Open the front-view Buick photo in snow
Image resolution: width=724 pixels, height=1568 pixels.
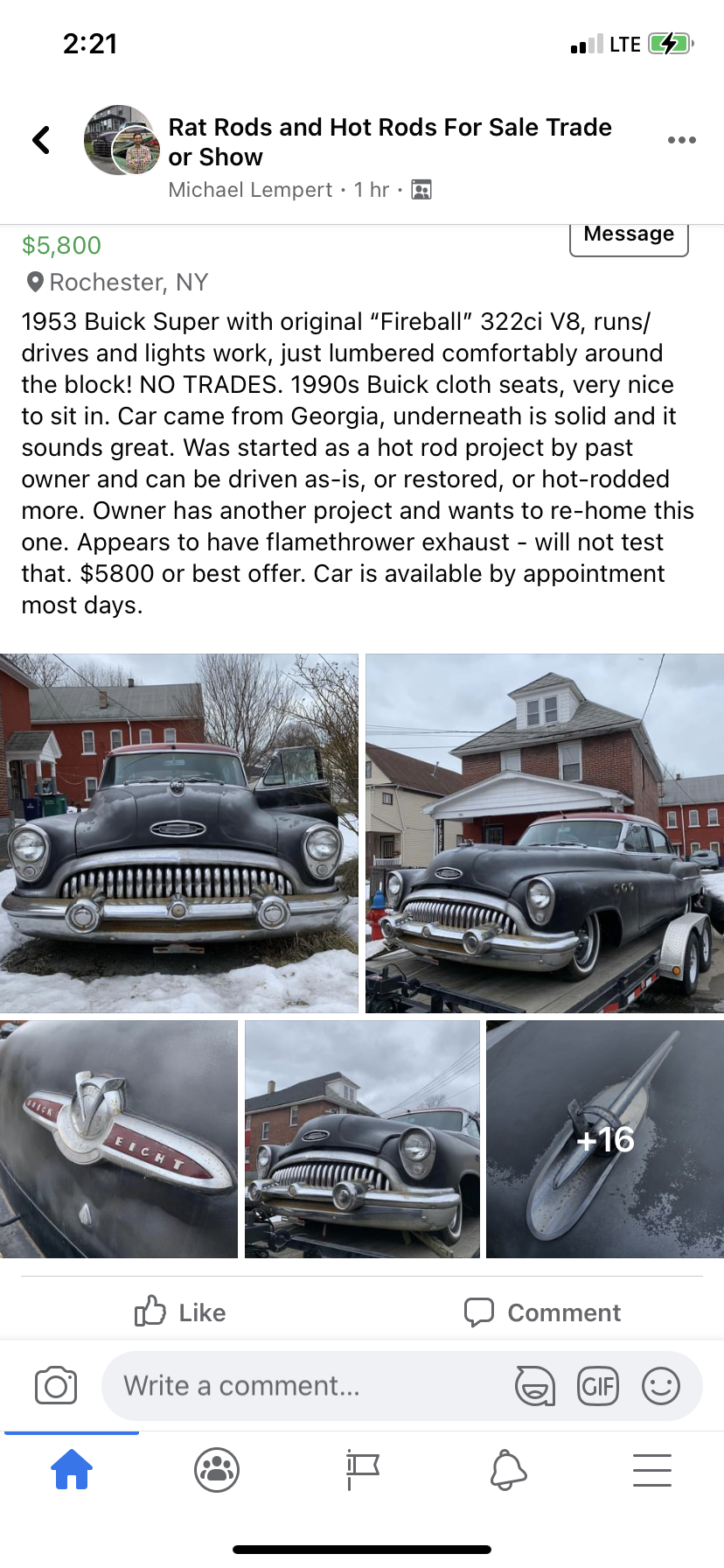pyautogui.click(x=178, y=833)
